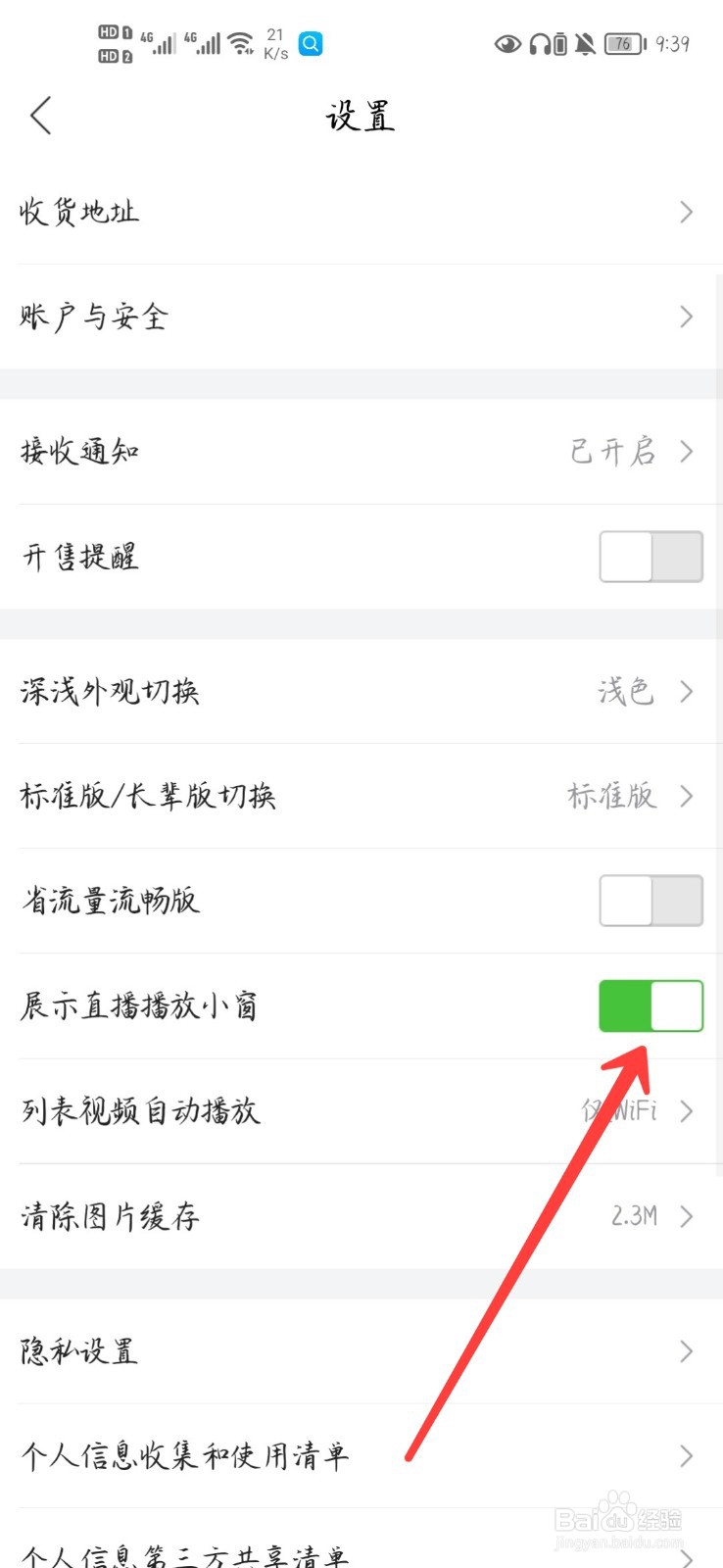The image size is (723, 1568).
Task: Click the headset icon in the status bar
Action: click(x=541, y=44)
